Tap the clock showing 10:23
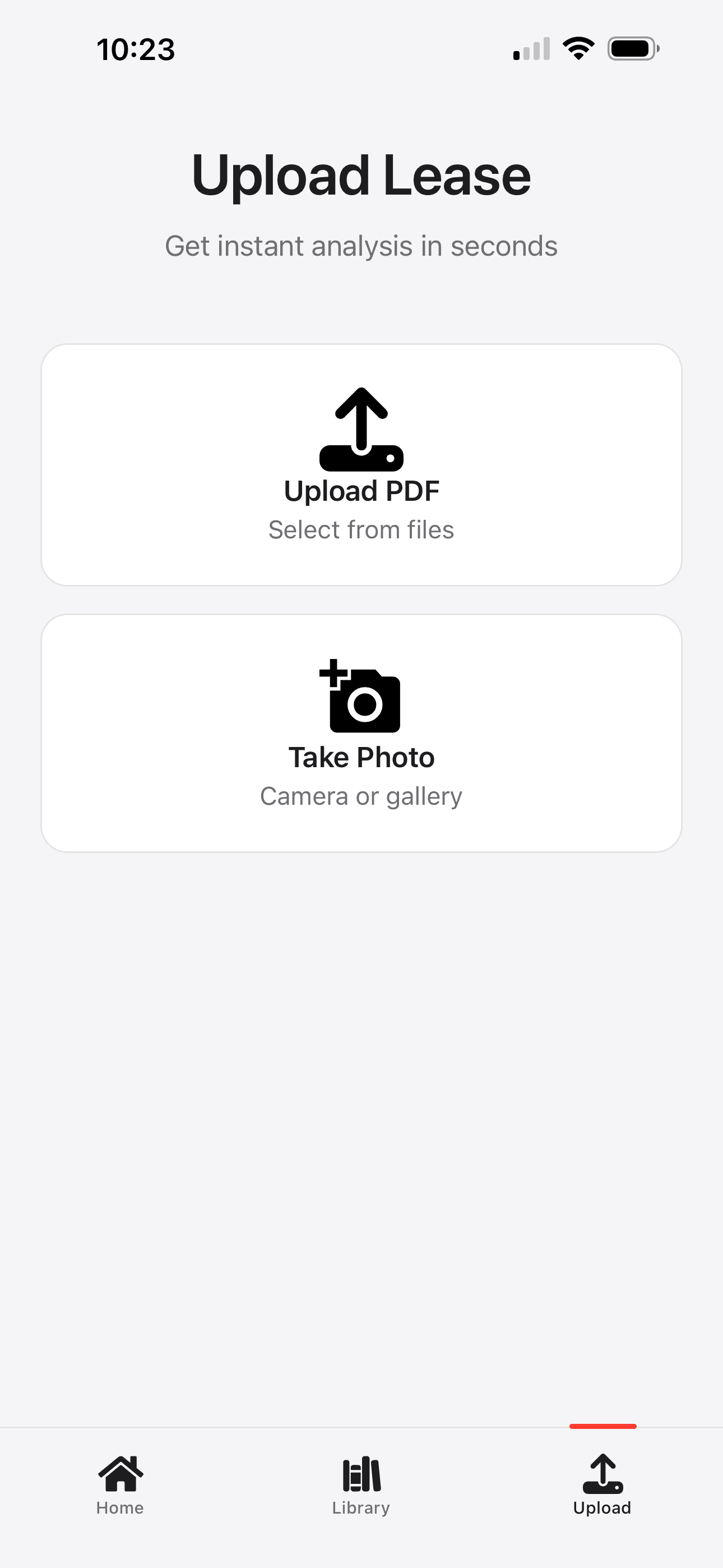Screen dimensions: 723x1568 [136, 50]
